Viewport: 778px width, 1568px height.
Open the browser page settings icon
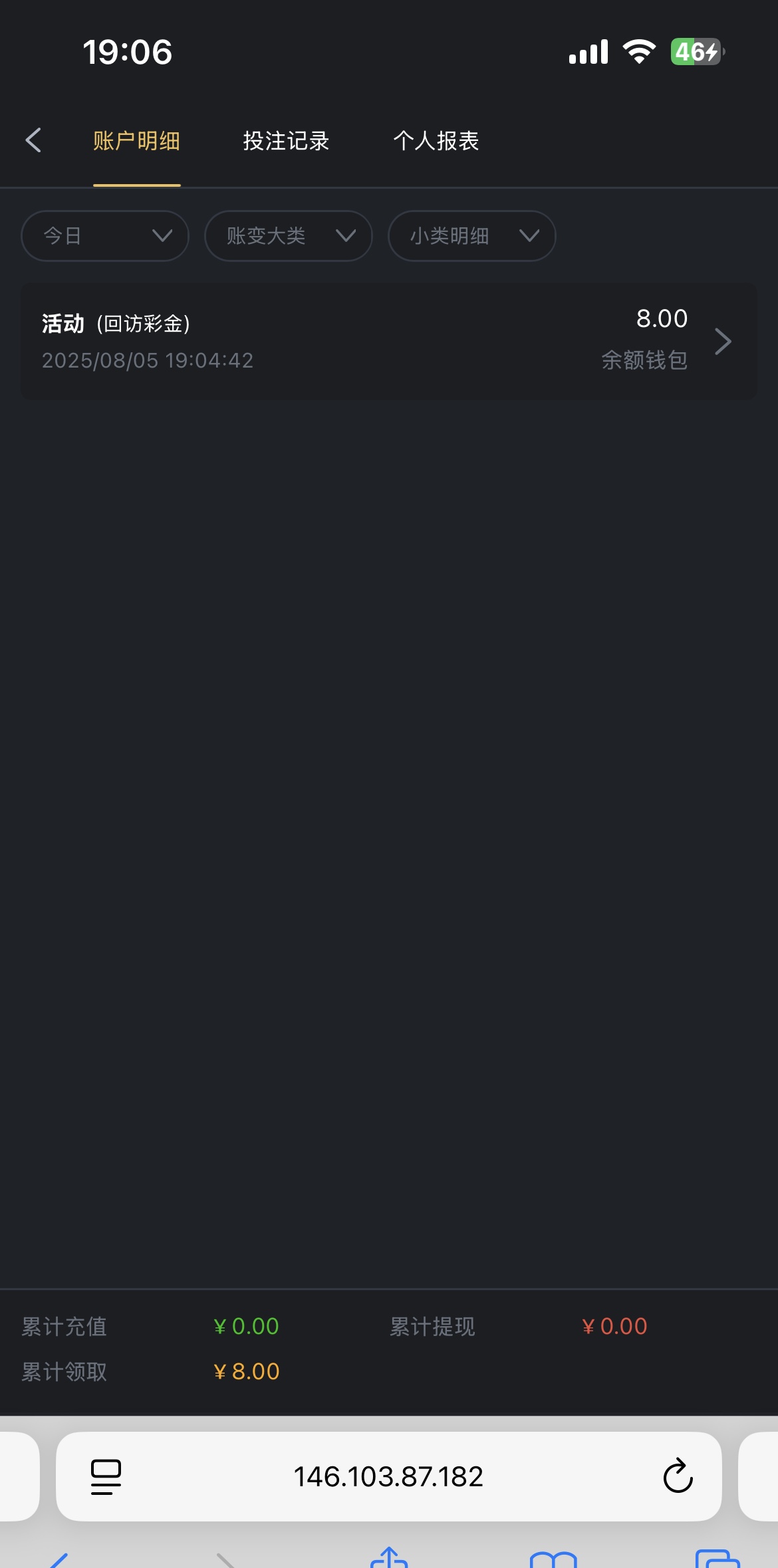[x=106, y=1476]
